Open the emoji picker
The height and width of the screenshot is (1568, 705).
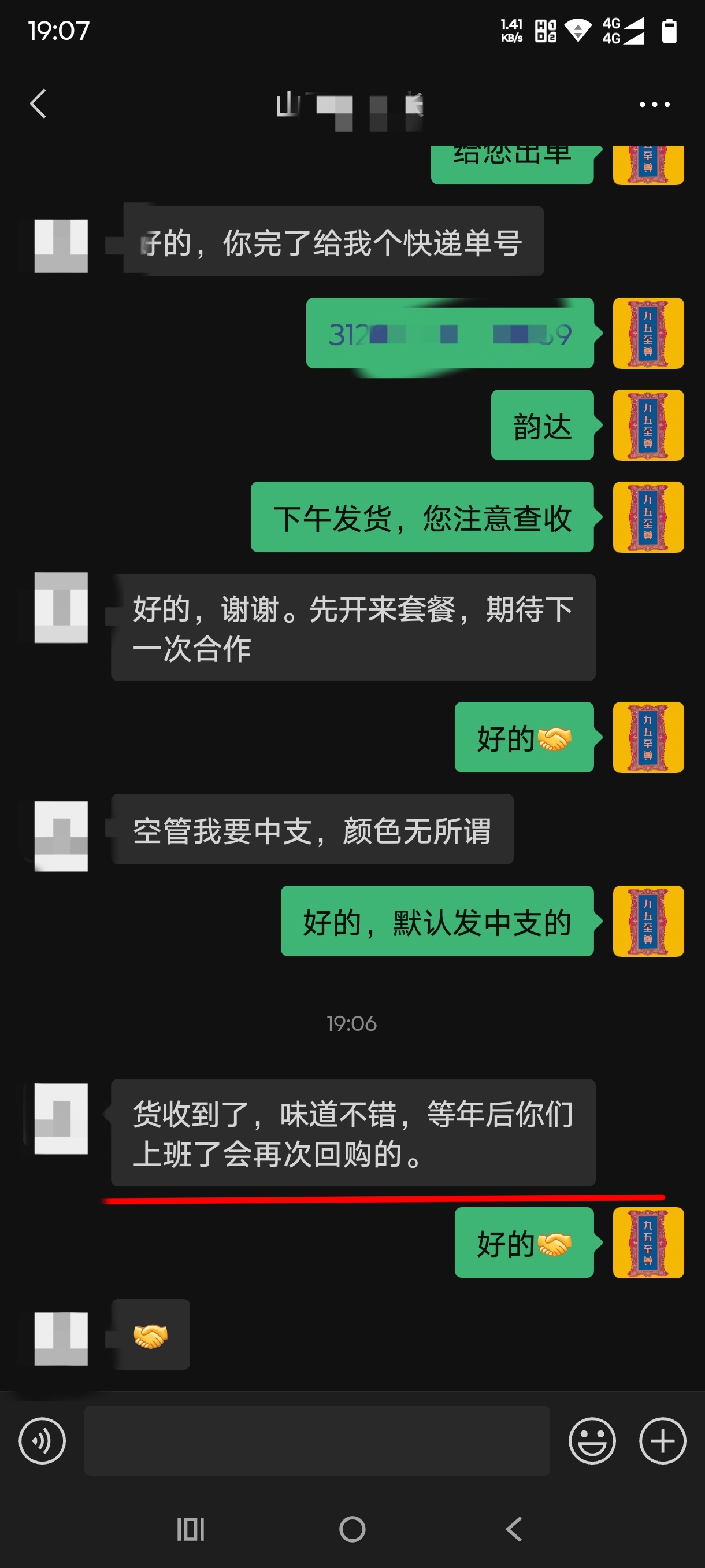(591, 1440)
